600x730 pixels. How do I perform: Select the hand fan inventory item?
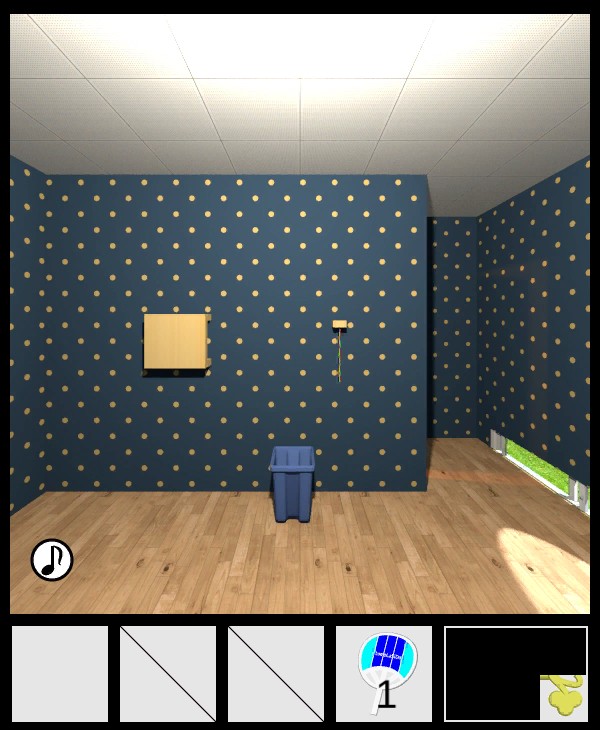click(384, 673)
